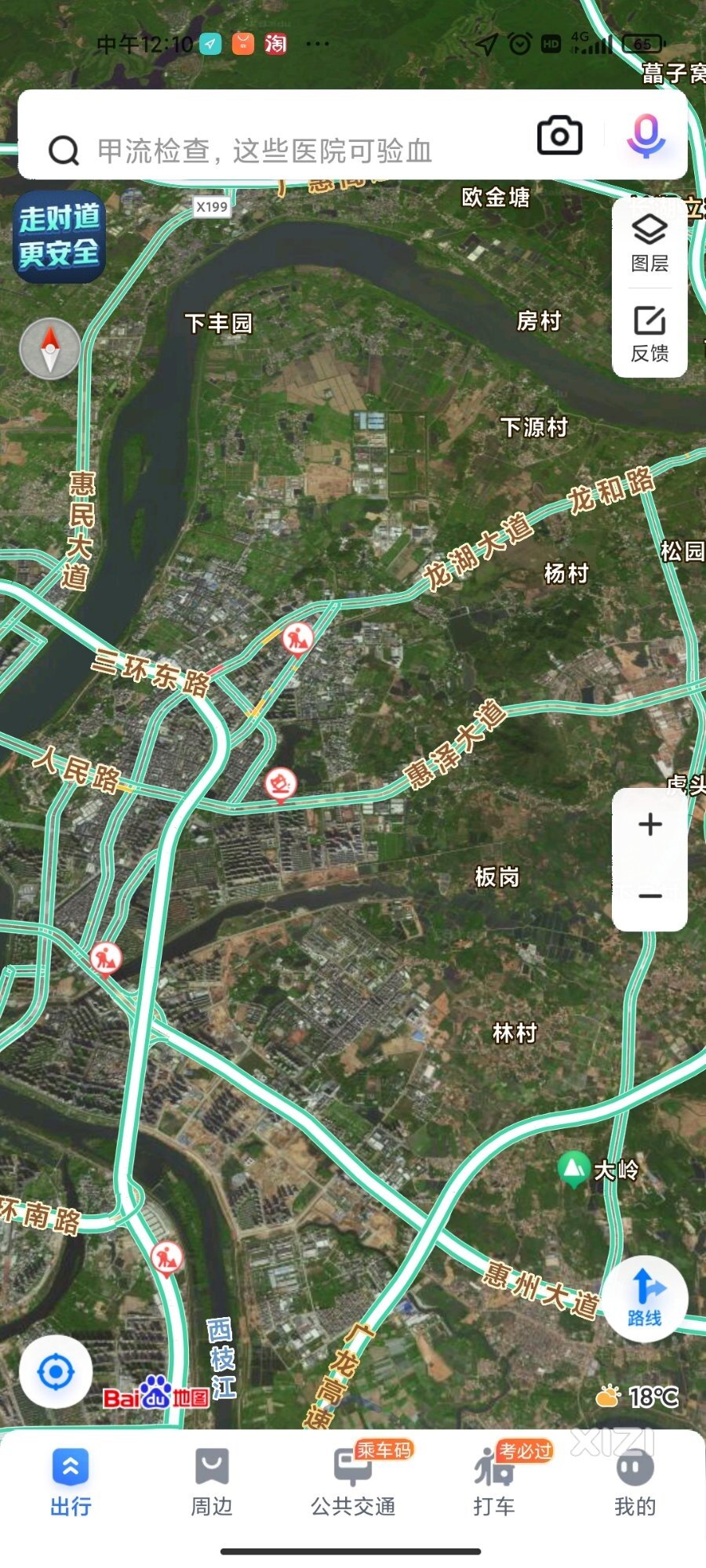Open the 图层 map layers panel
This screenshot has height=1568, width=706.
point(650,244)
